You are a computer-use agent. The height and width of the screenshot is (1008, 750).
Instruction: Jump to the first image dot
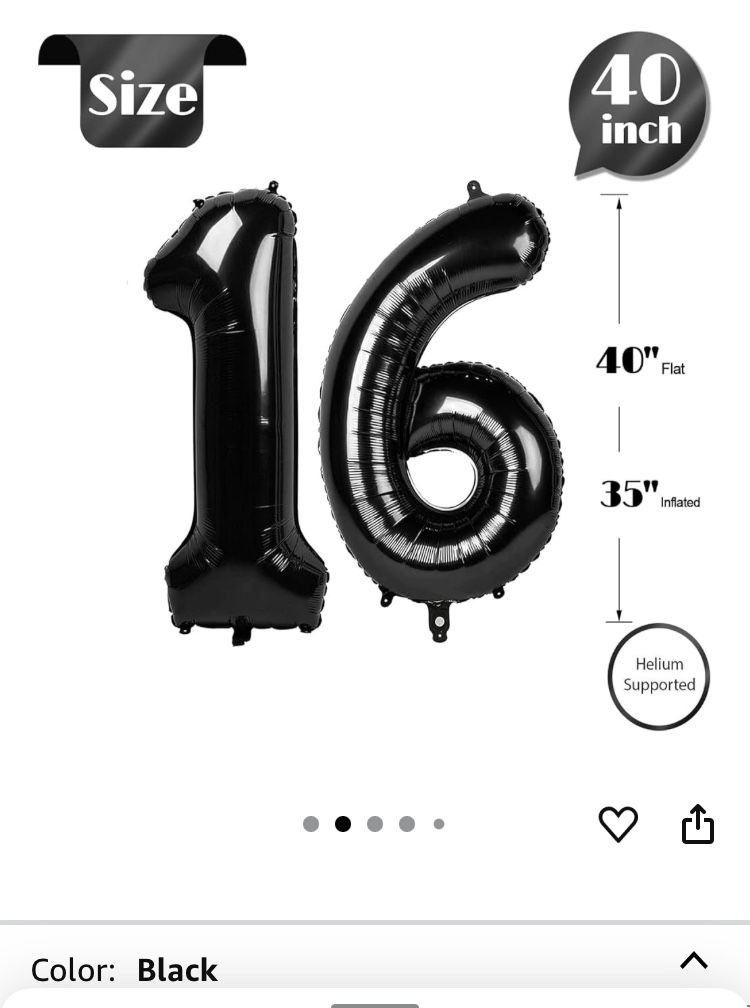[x=310, y=824]
